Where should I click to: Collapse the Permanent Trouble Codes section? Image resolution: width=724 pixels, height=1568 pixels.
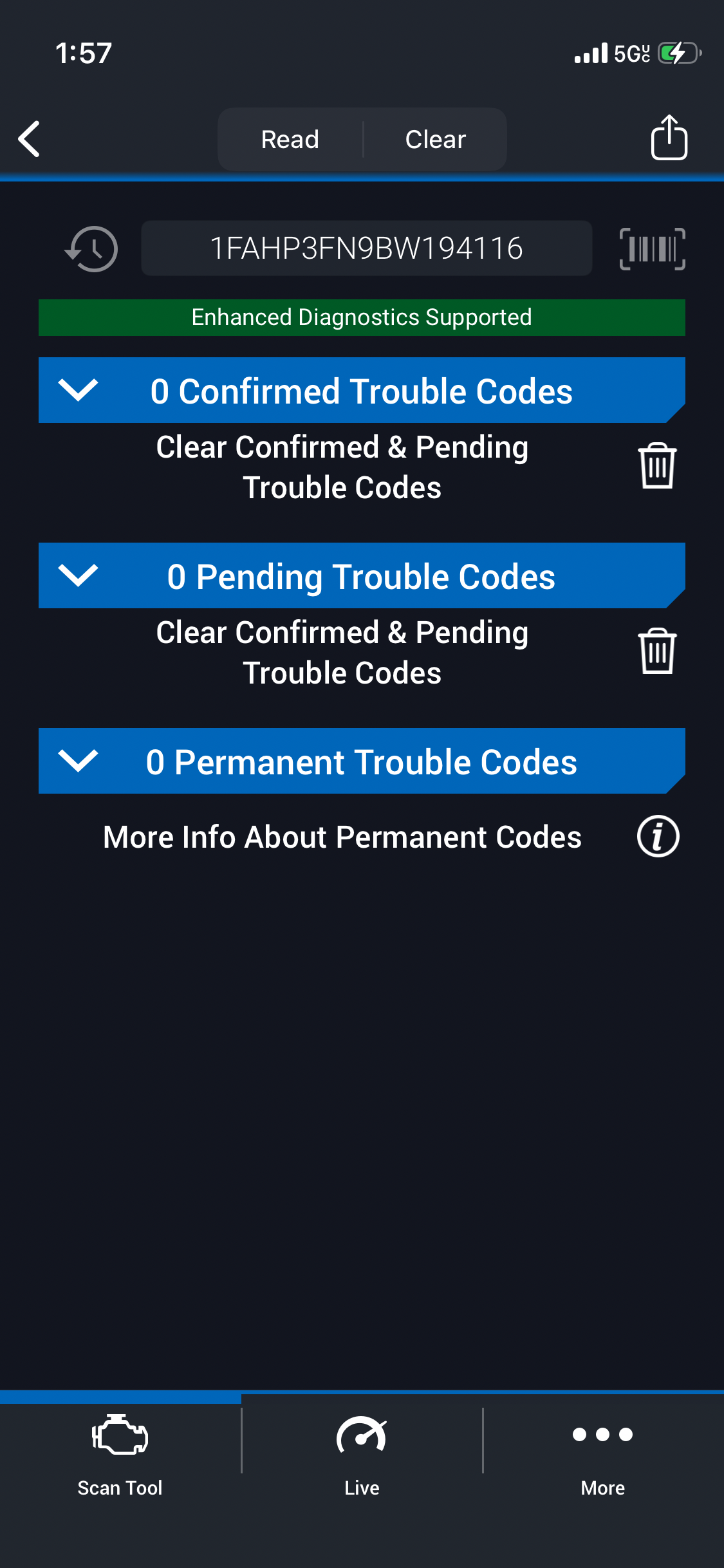click(x=78, y=761)
